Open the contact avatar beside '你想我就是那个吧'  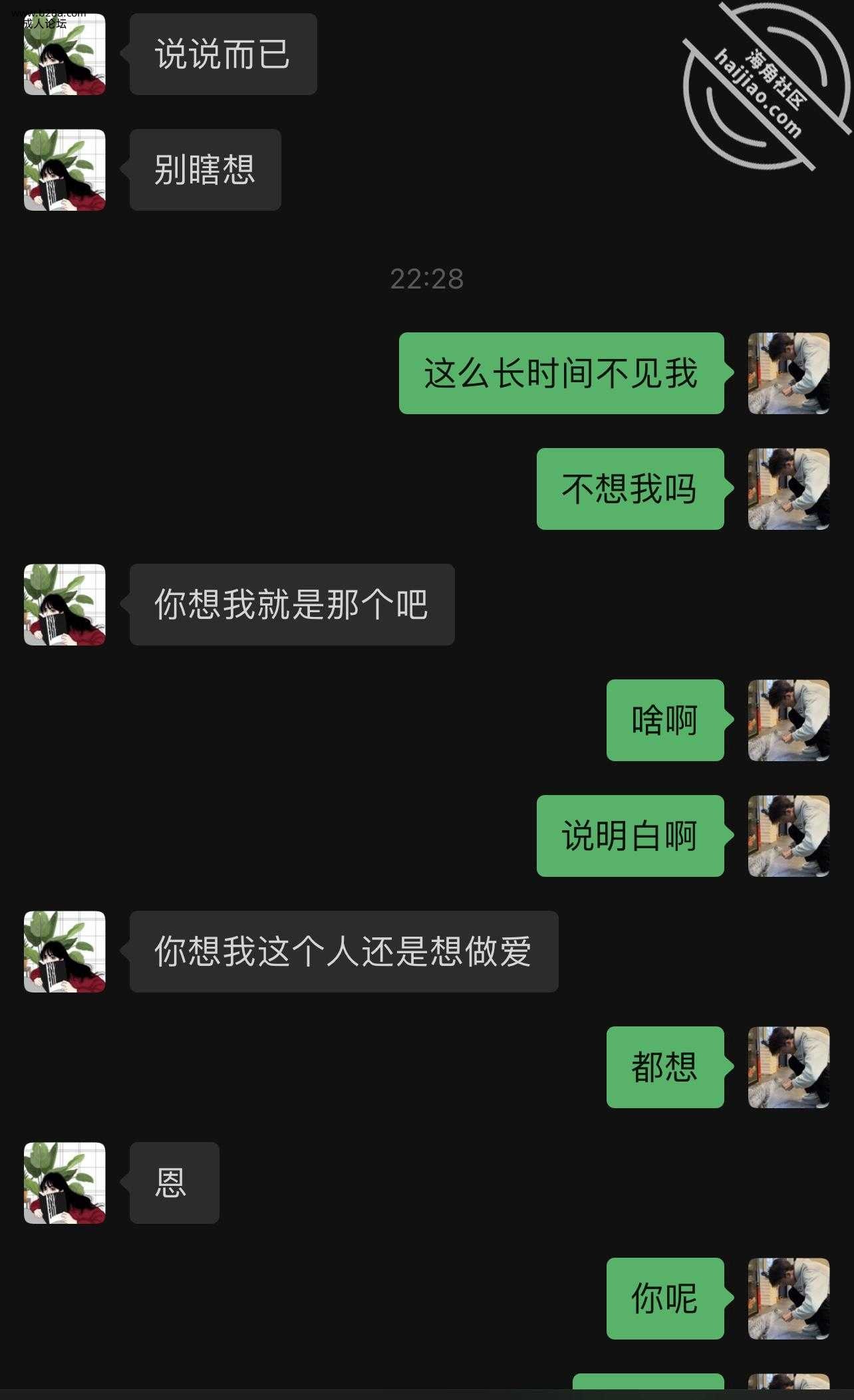pyautogui.click(x=65, y=604)
